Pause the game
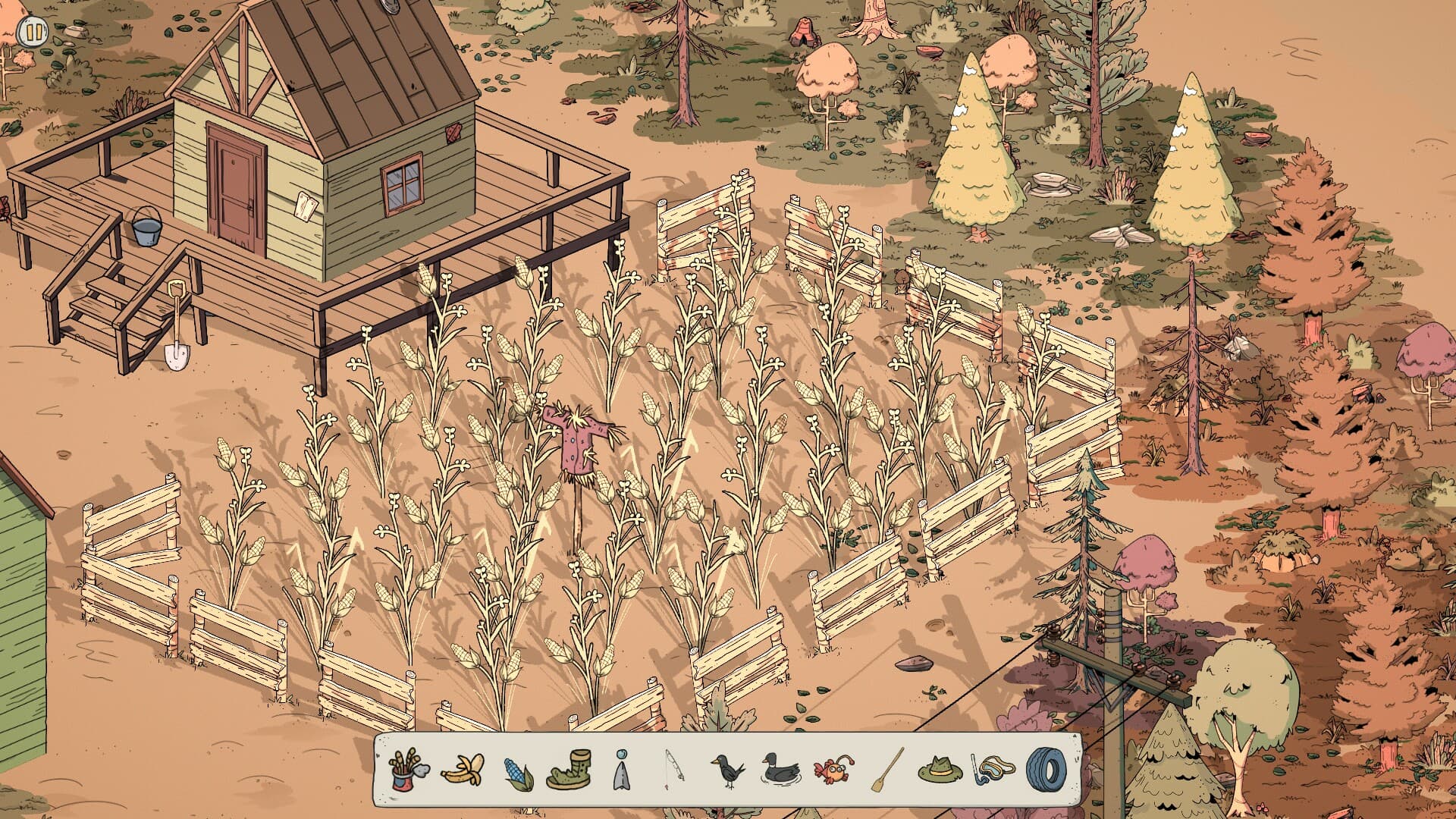 point(33,32)
